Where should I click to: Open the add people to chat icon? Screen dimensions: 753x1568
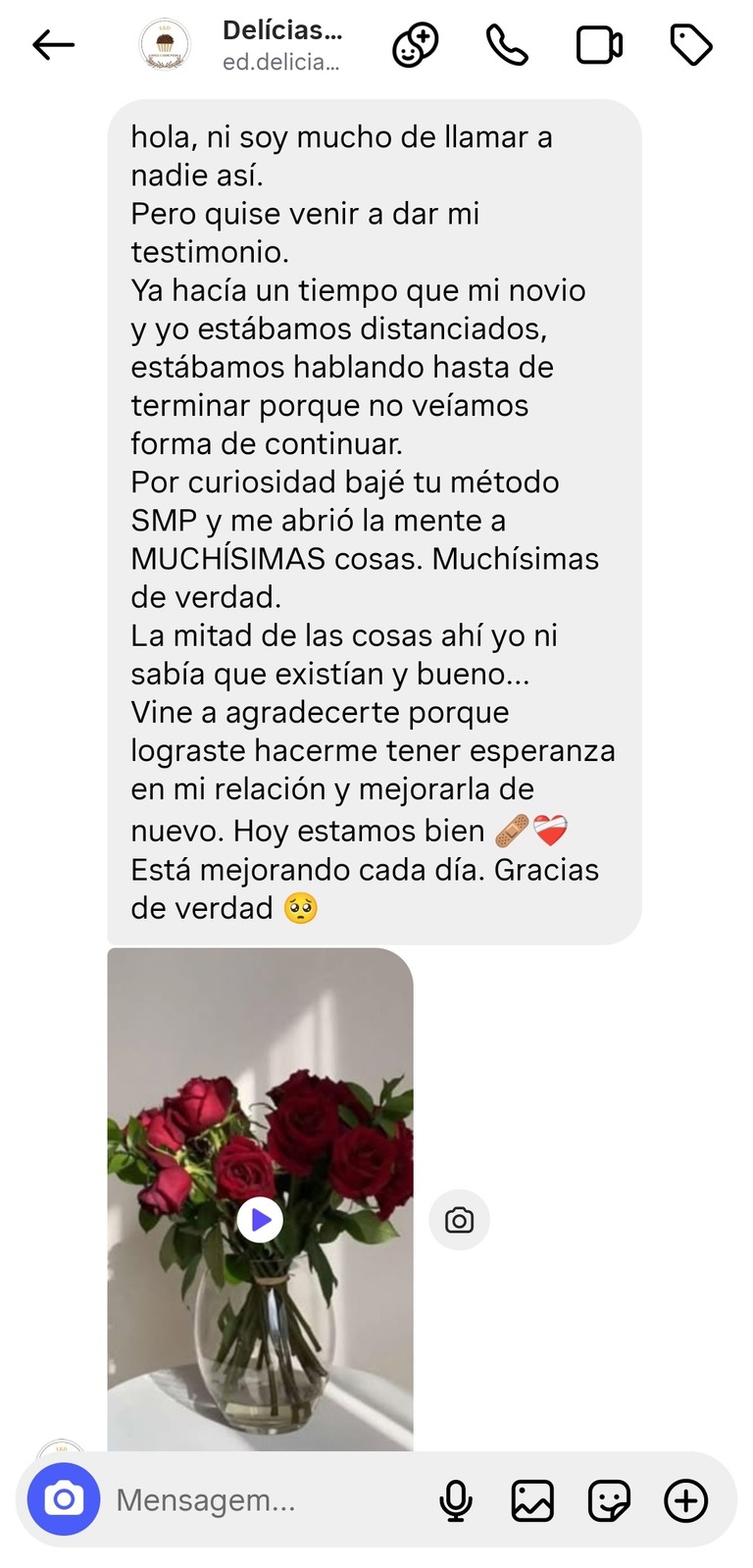click(x=415, y=44)
